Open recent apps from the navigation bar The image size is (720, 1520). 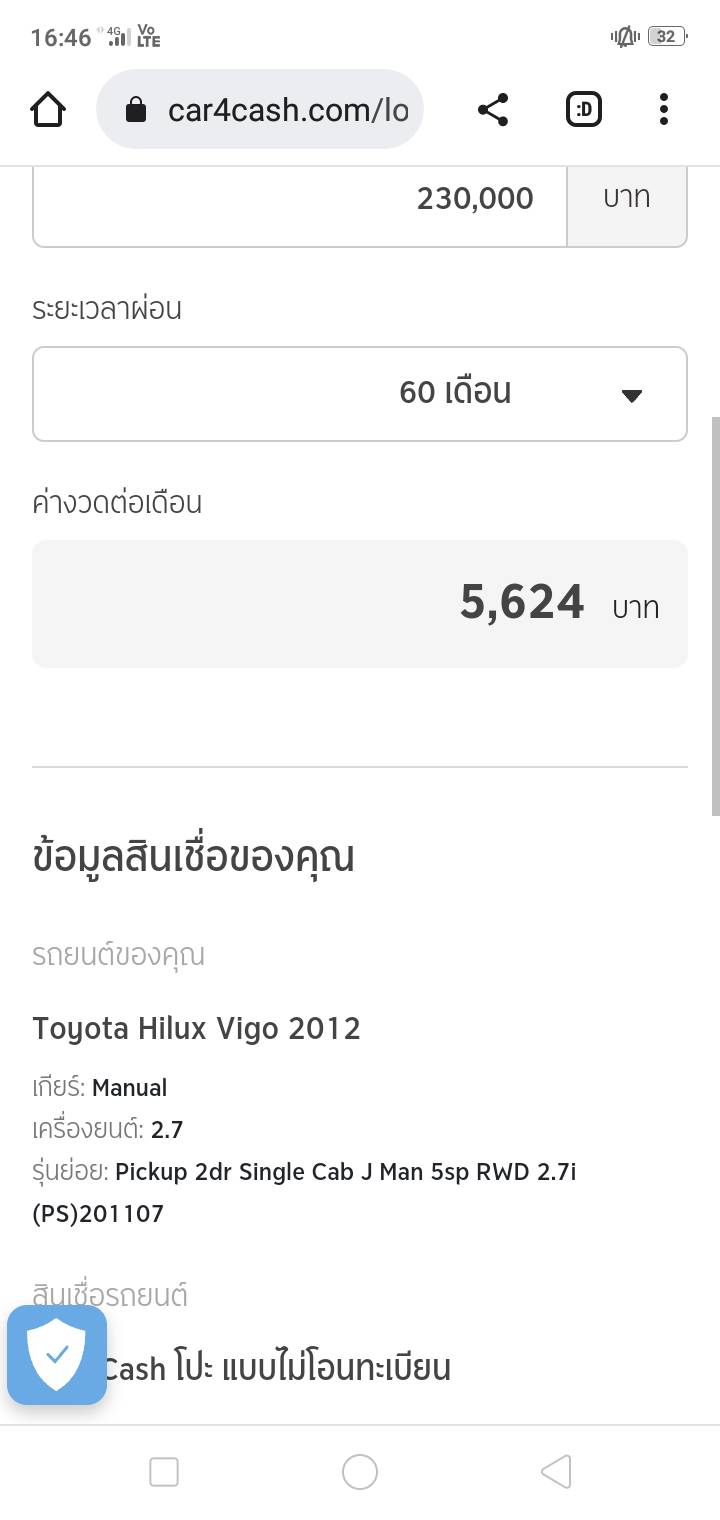tap(164, 1471)
